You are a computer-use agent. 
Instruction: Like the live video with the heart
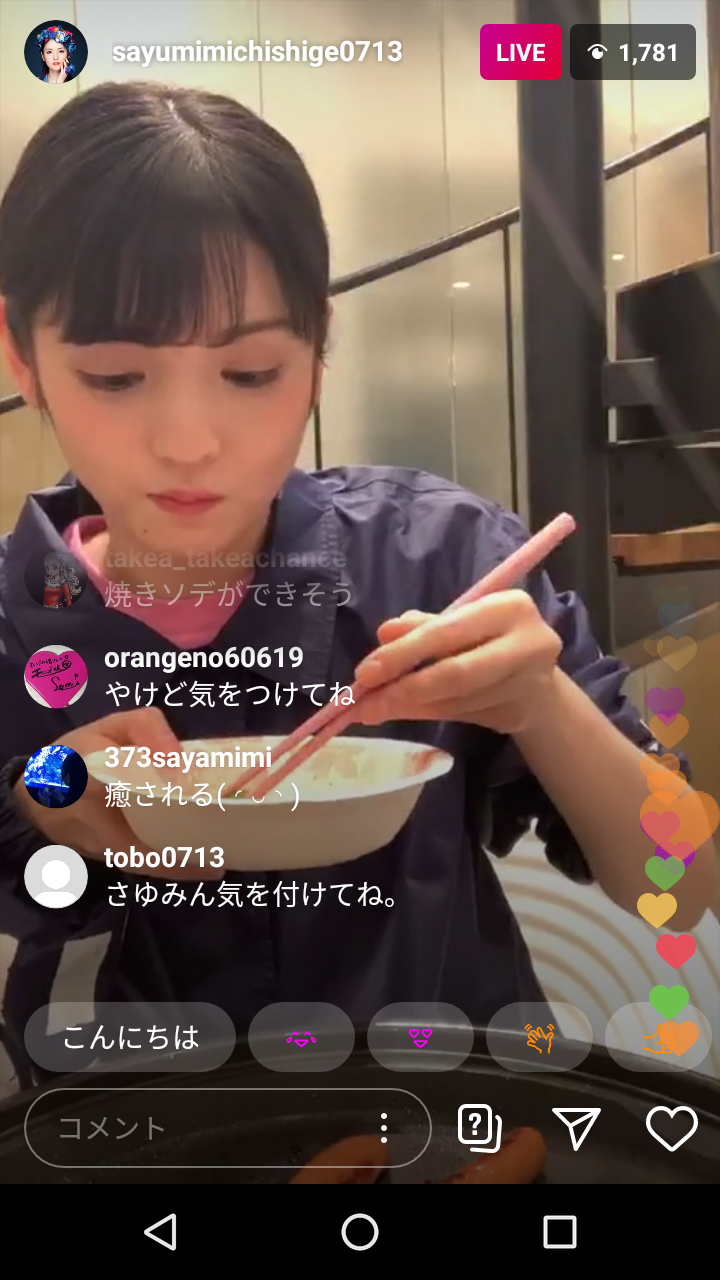(x=671, y=1128)
